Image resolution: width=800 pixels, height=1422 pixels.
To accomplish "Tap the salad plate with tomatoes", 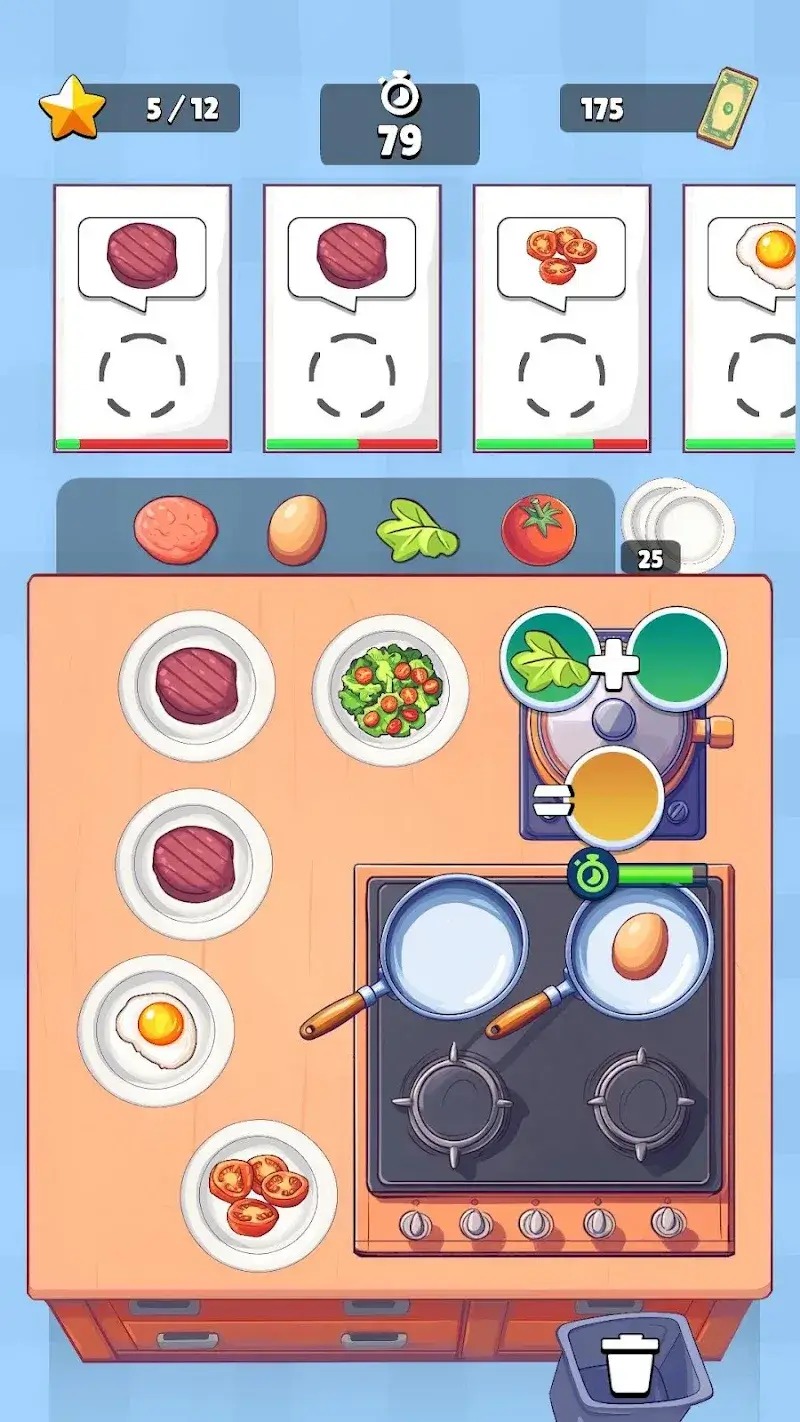I will coord(390,690).
